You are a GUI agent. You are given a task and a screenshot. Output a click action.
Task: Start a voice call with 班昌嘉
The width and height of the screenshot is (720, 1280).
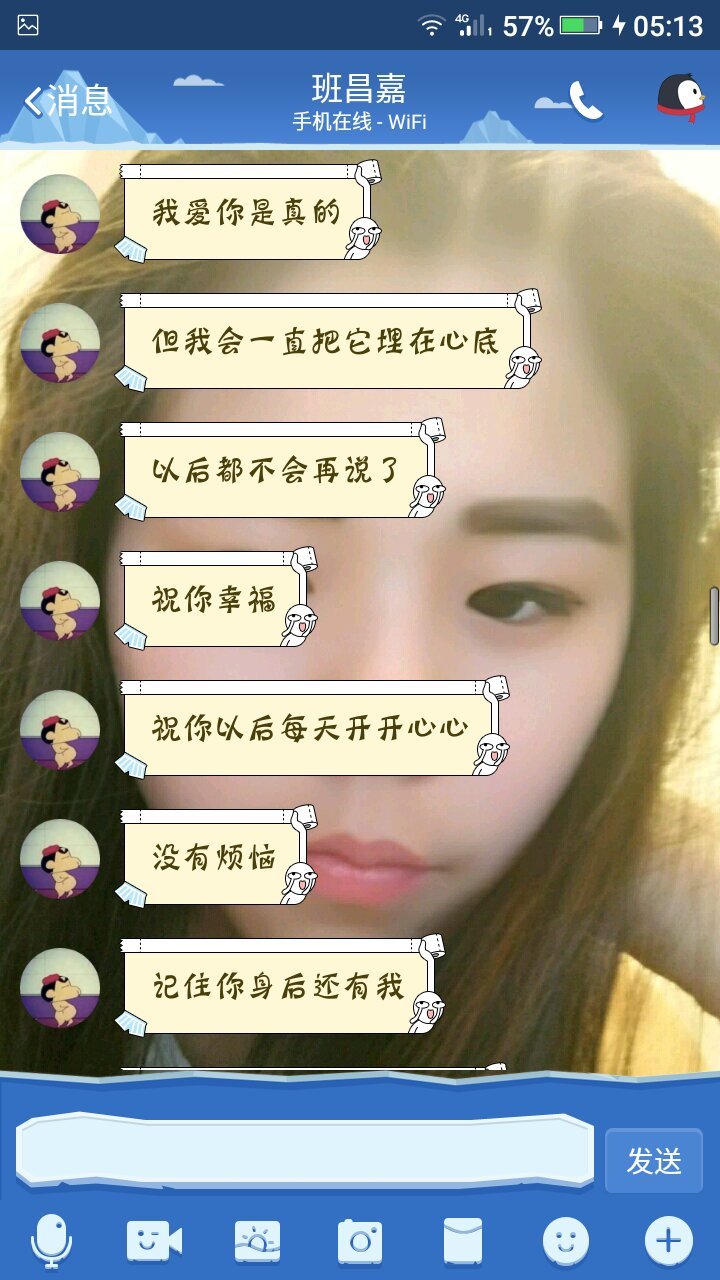pos(586,100)
